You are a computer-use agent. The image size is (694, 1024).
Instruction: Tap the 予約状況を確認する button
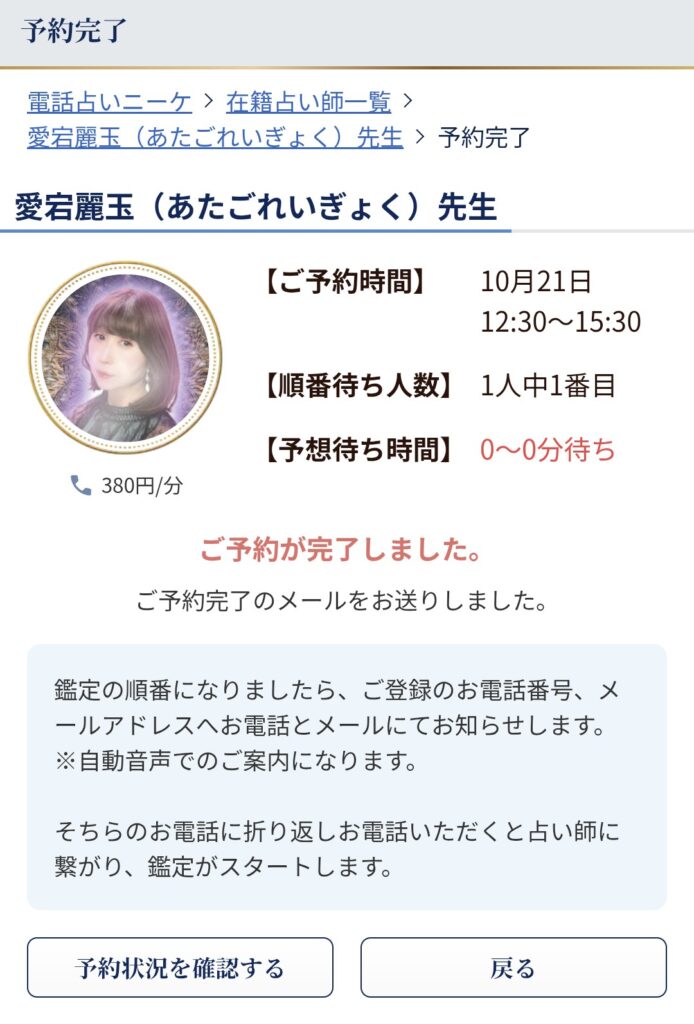pos(180,967)
